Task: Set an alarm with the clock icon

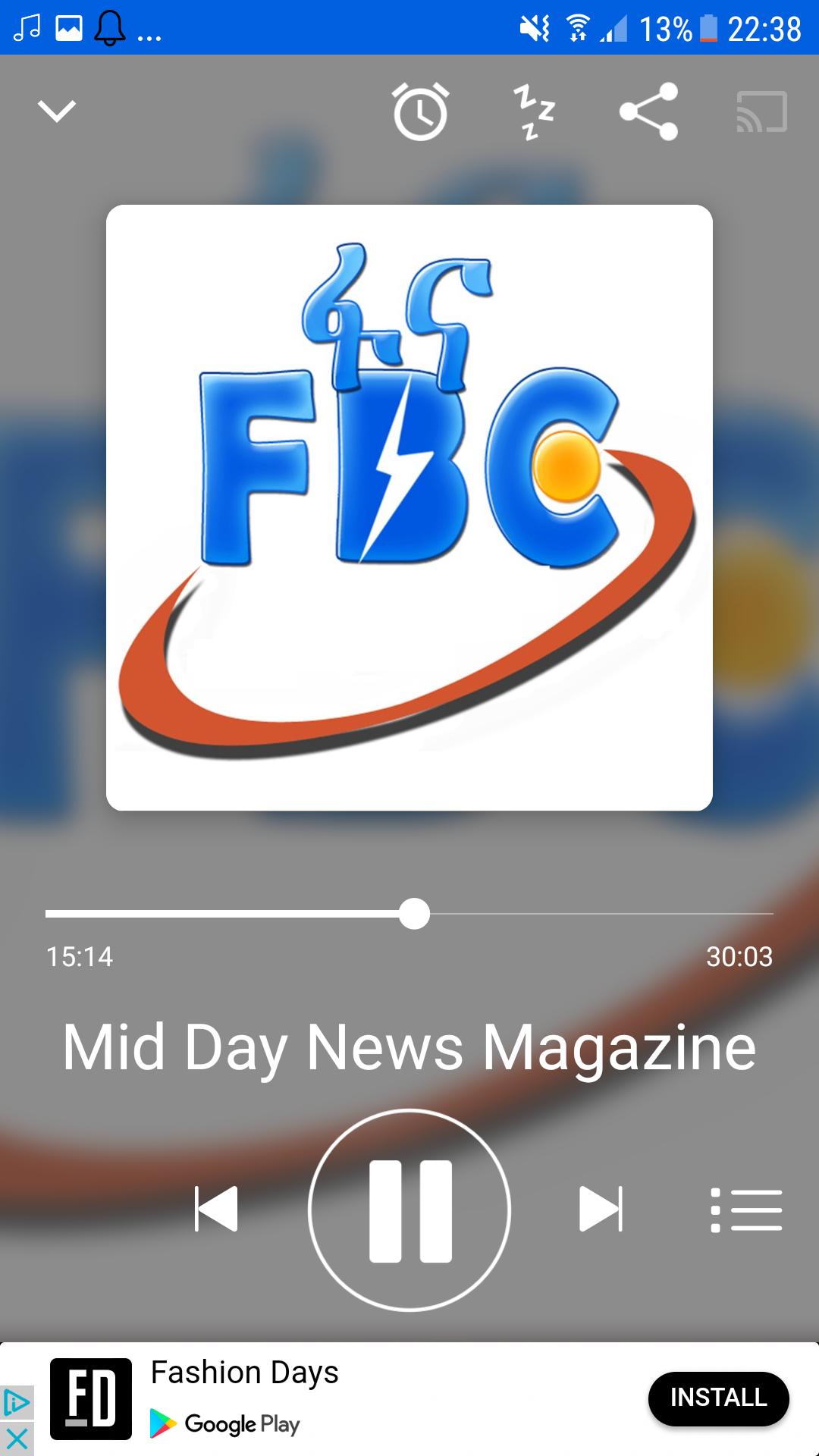Action: click(421, 112)
